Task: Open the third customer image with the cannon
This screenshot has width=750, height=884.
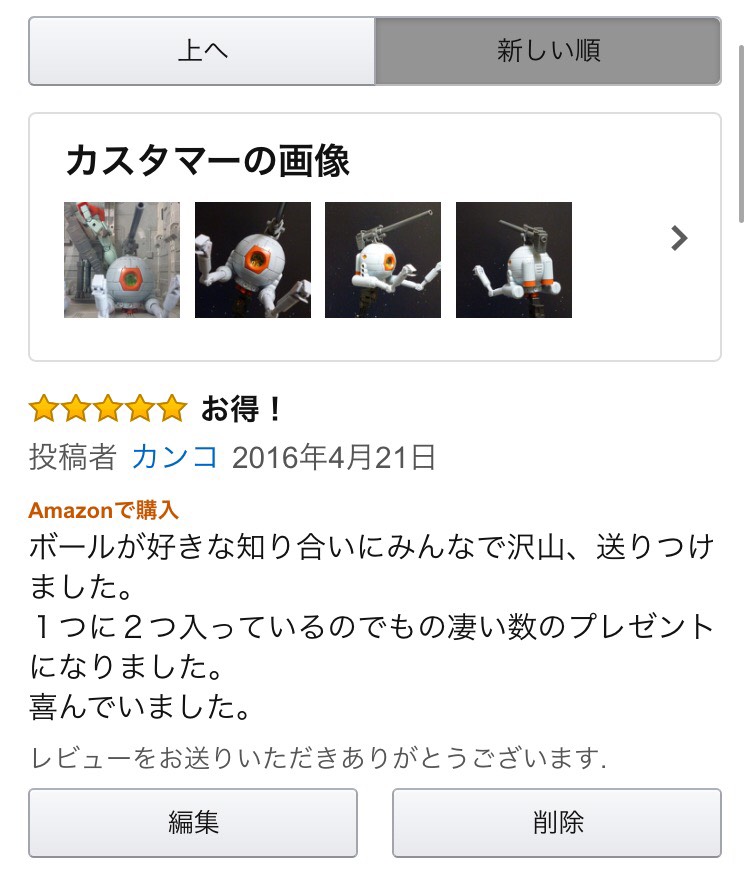Action: [383, 260]
